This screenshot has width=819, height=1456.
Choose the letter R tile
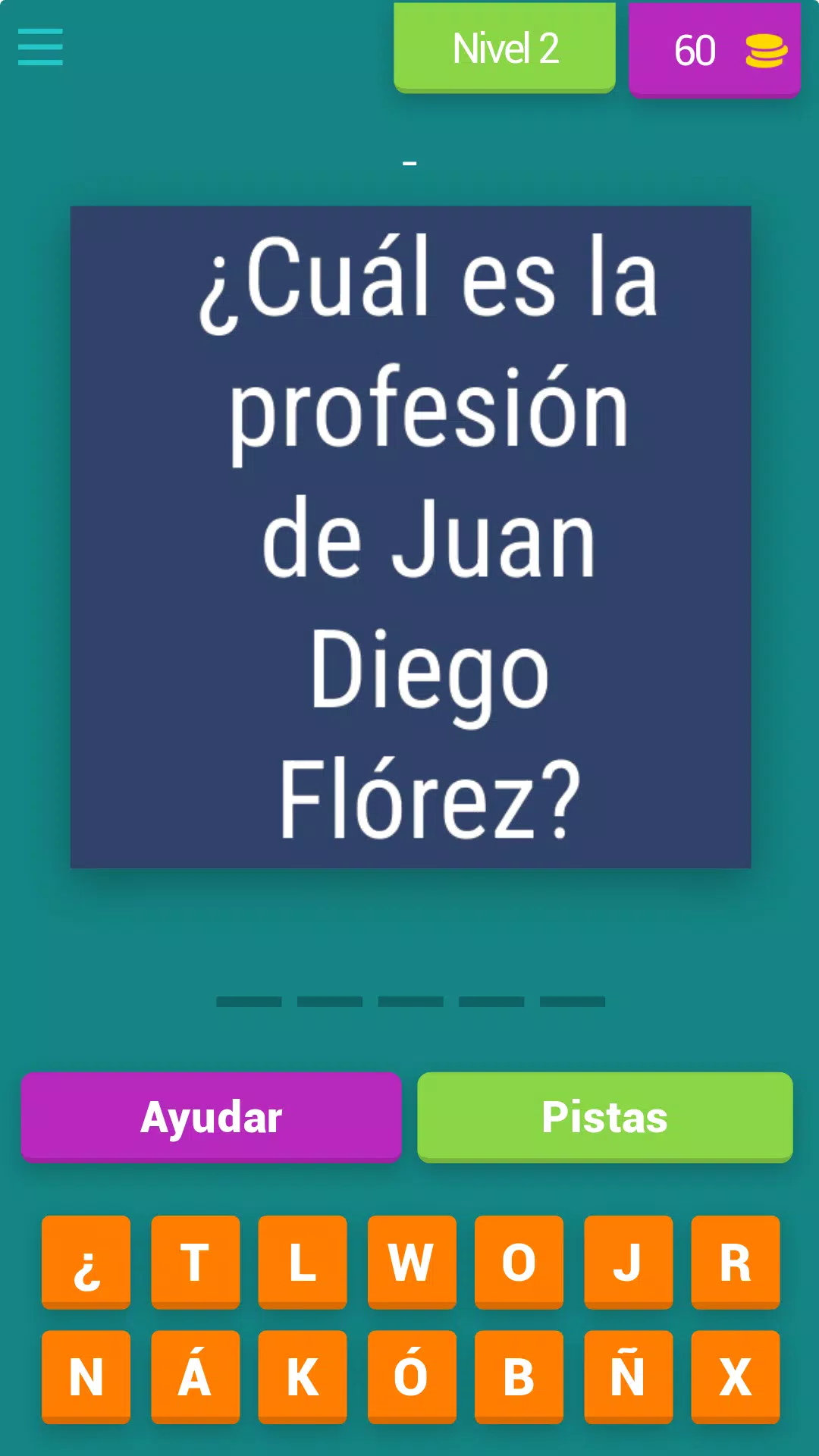click(x=735, y=1262)
